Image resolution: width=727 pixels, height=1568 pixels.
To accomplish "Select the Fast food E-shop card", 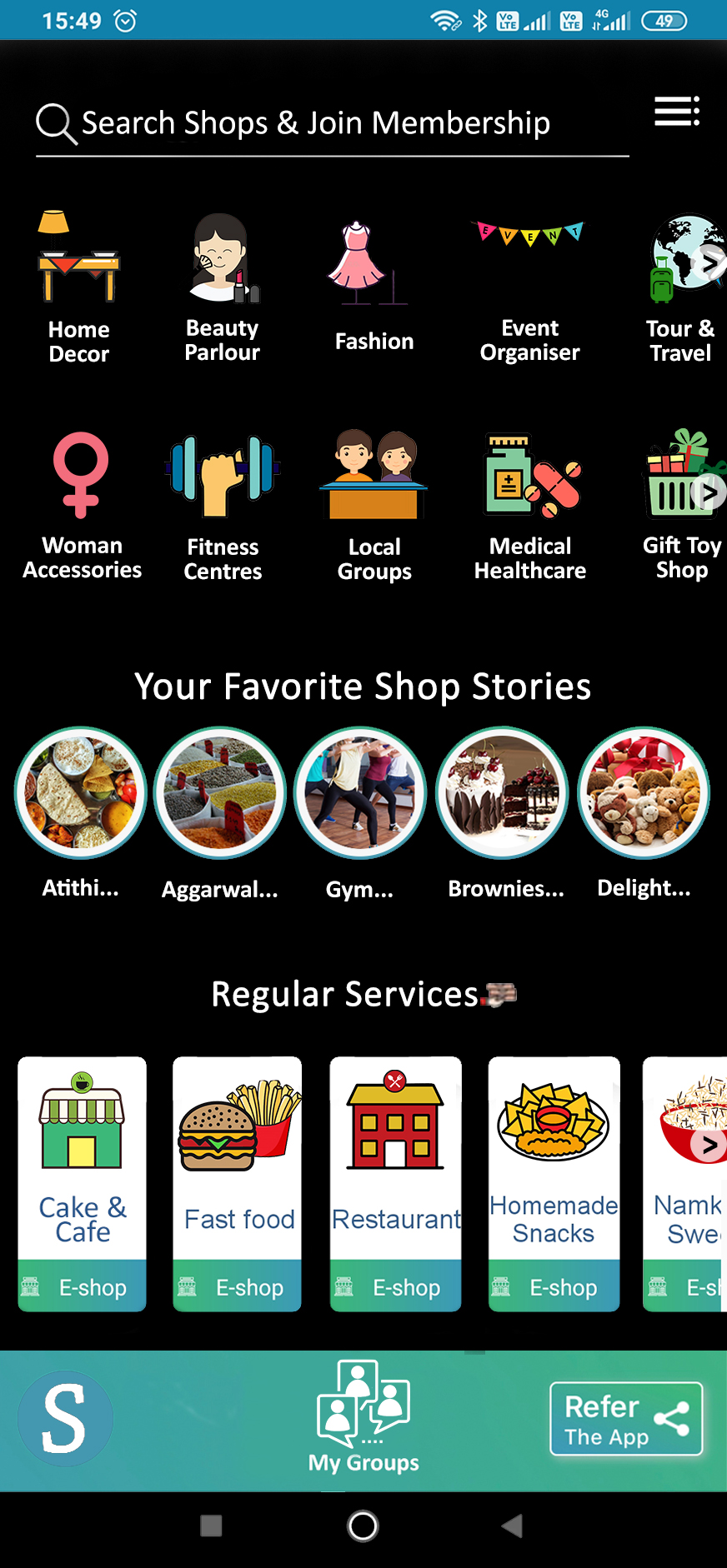I will click(238, 1183).
